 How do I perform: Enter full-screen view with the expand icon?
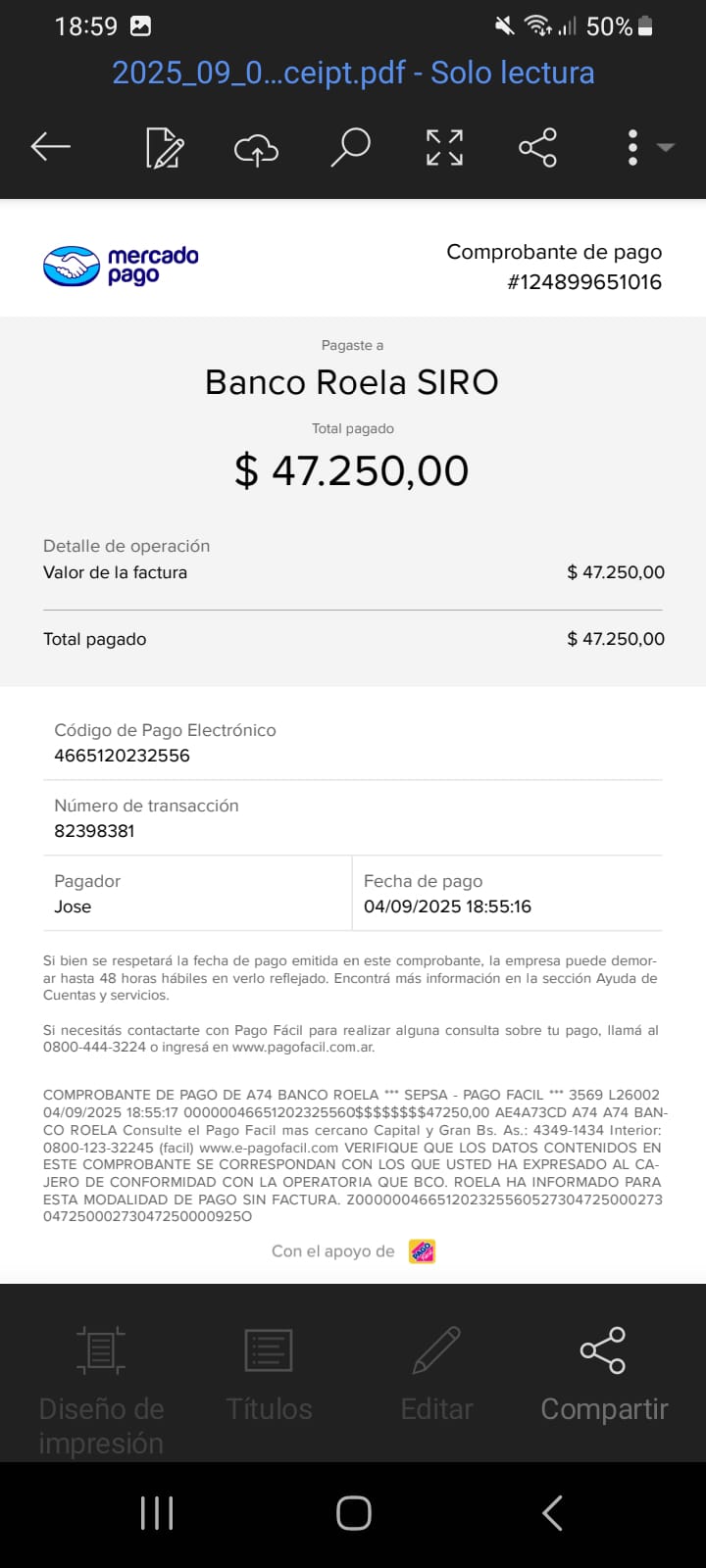pyautogui.click(x=444, y=148)
